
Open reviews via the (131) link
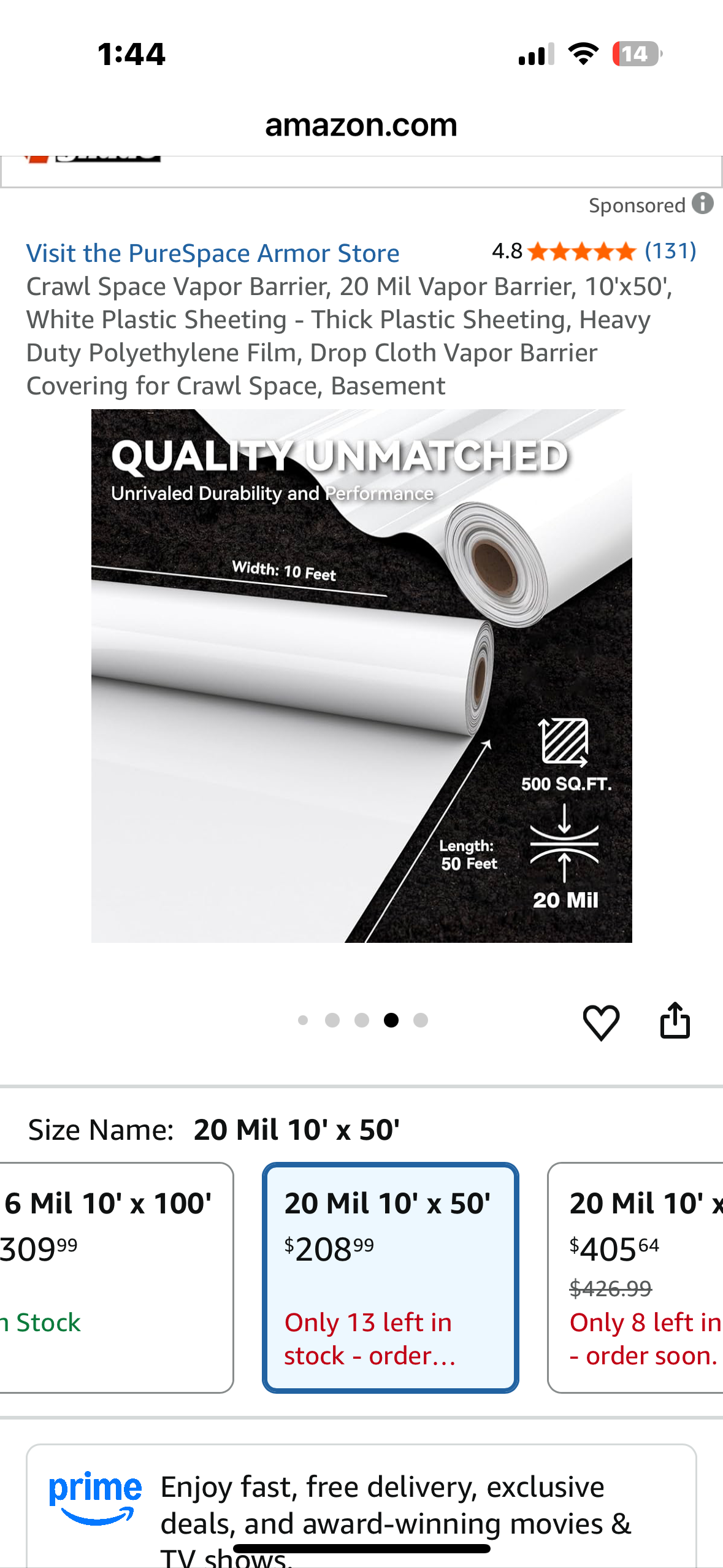(x=670, y=252)
